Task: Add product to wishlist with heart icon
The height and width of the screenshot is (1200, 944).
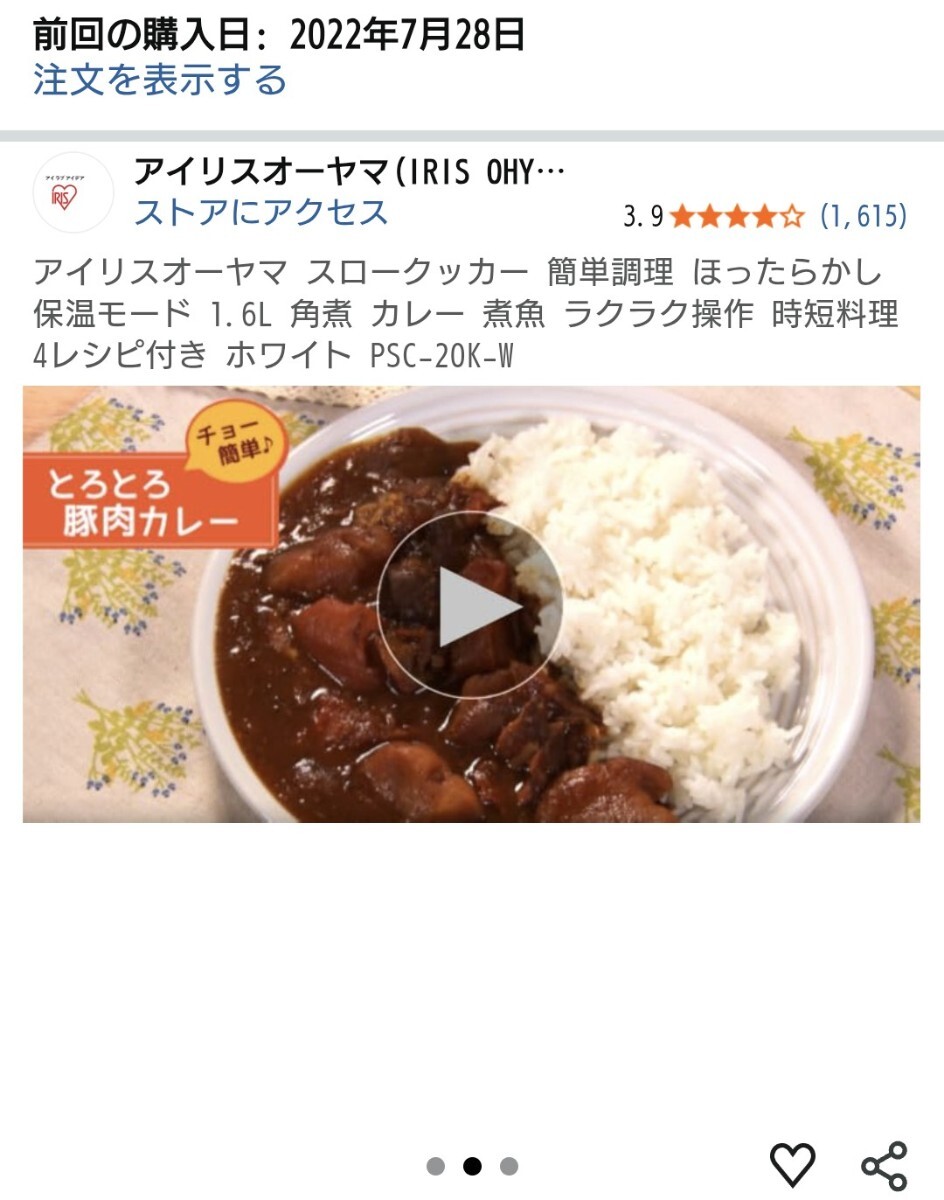Action: 792,1165
